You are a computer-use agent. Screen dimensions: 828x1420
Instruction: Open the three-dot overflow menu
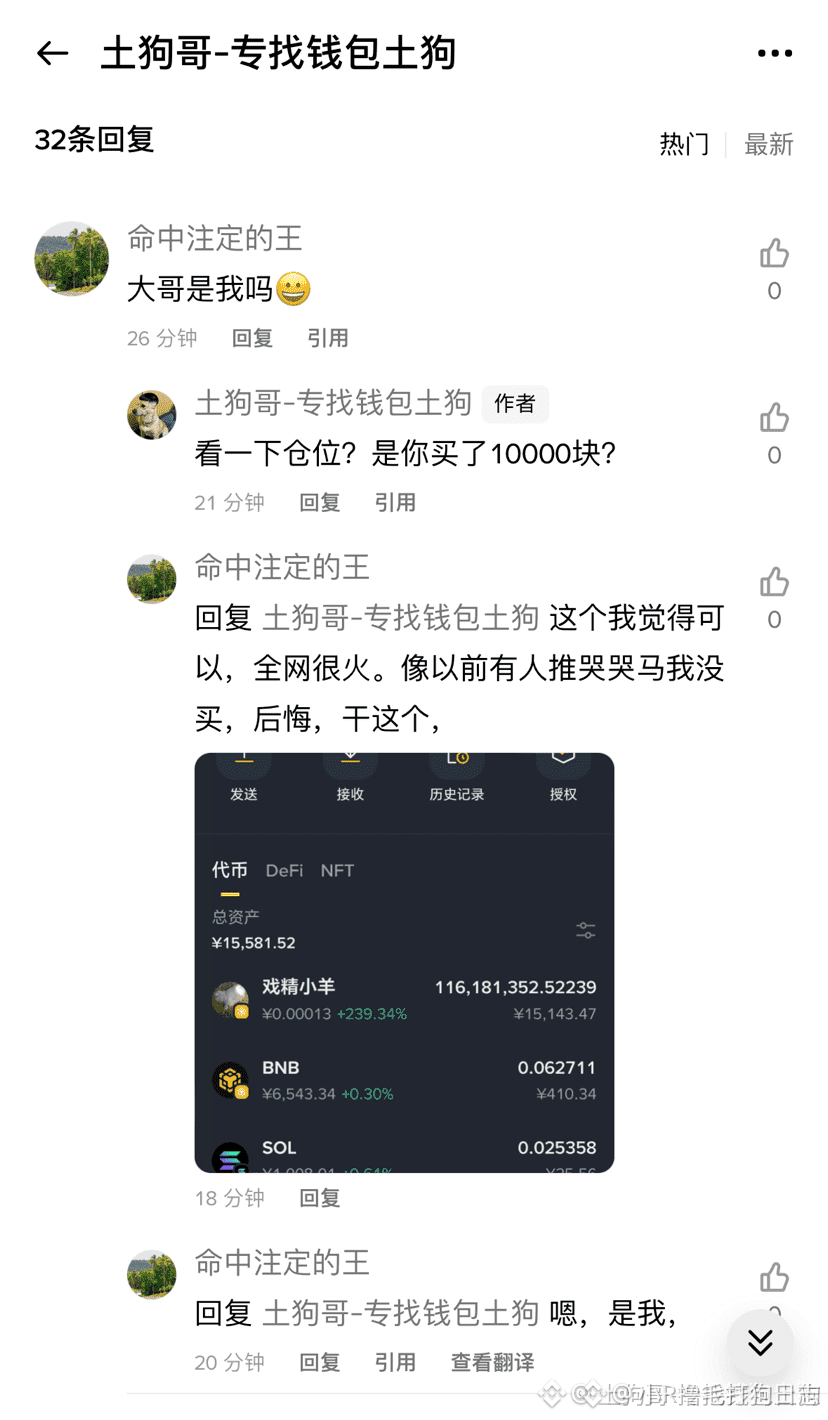[x=774, y=54]
